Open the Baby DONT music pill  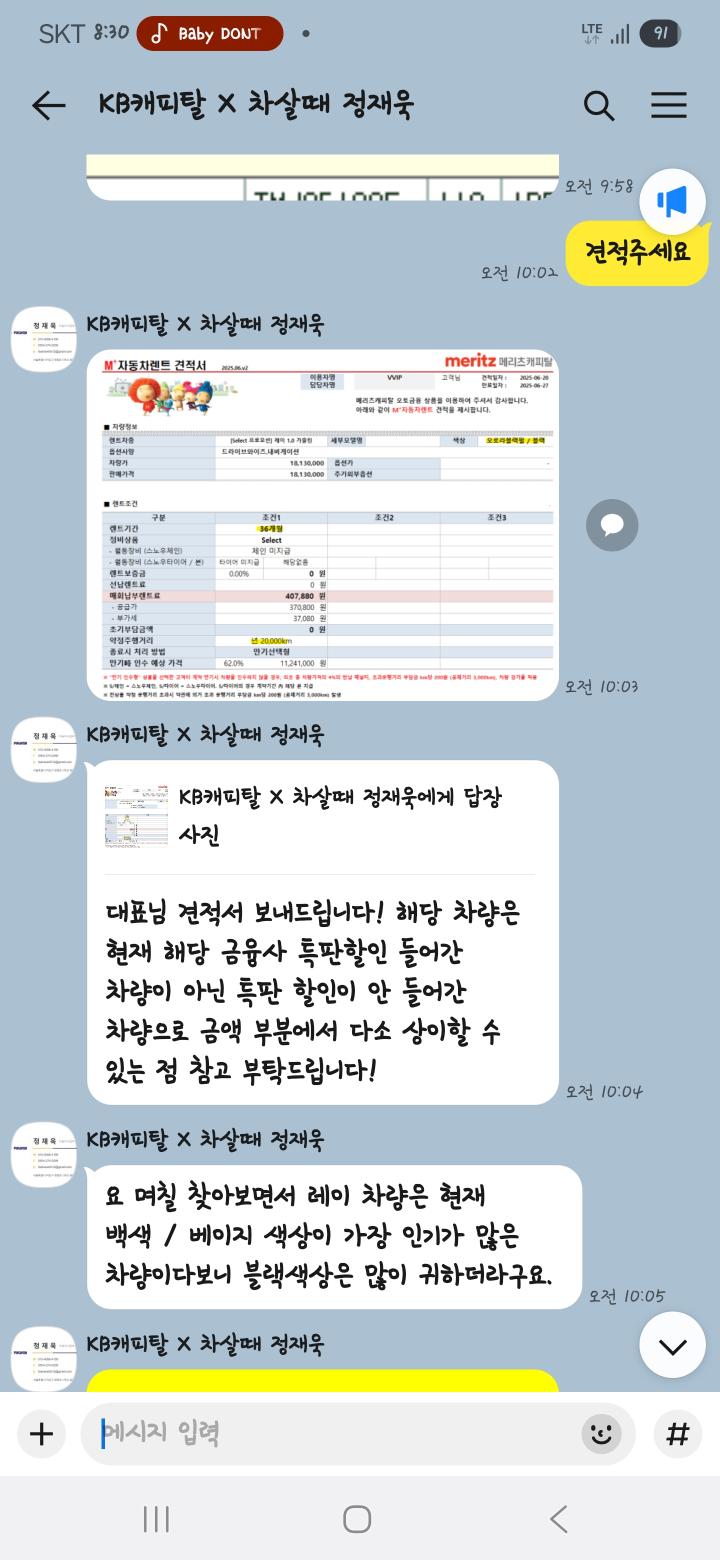[209, 33]
